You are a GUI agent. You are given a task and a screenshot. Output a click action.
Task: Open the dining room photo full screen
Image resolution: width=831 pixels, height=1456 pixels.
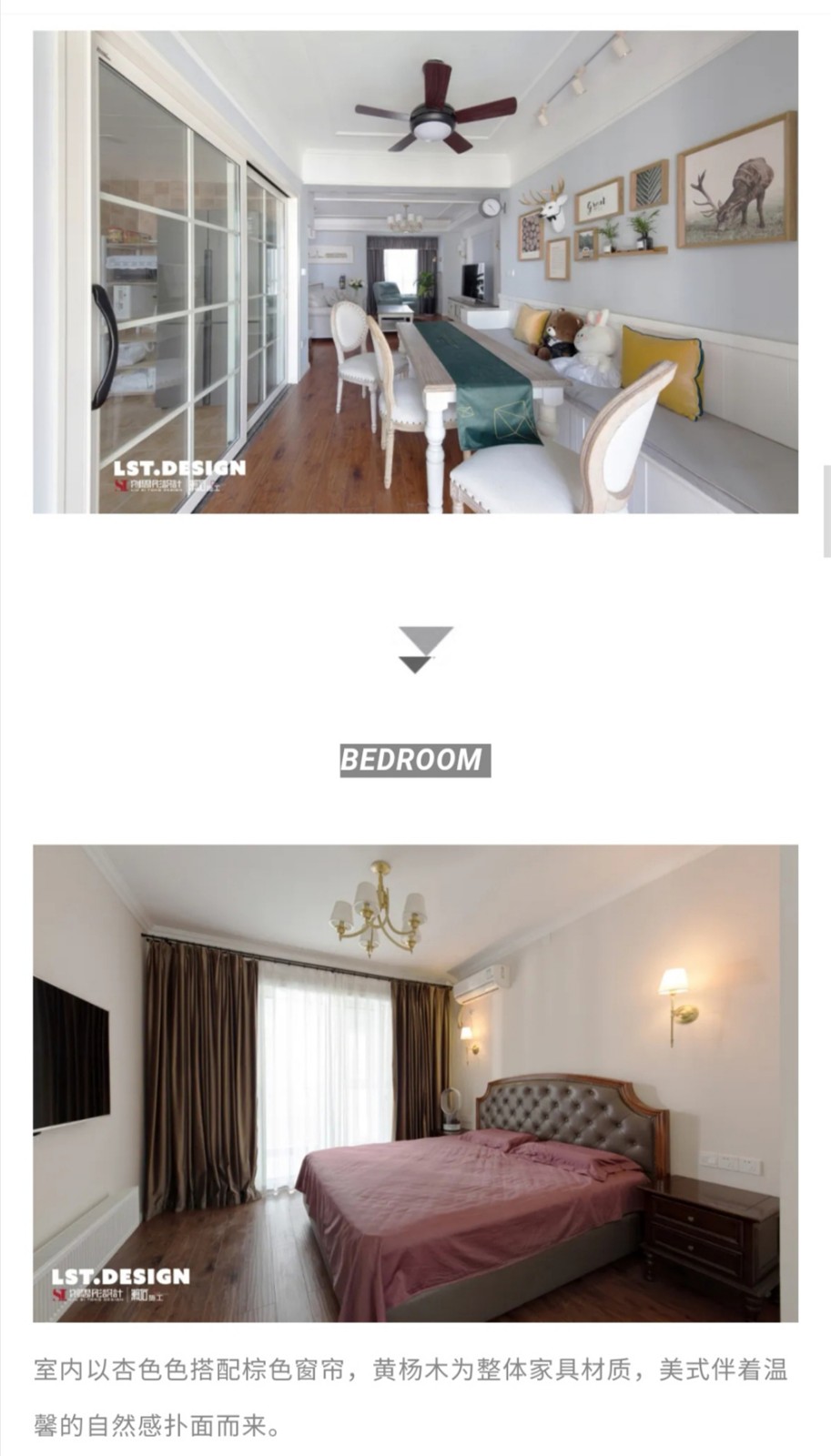tap(415, 272)
